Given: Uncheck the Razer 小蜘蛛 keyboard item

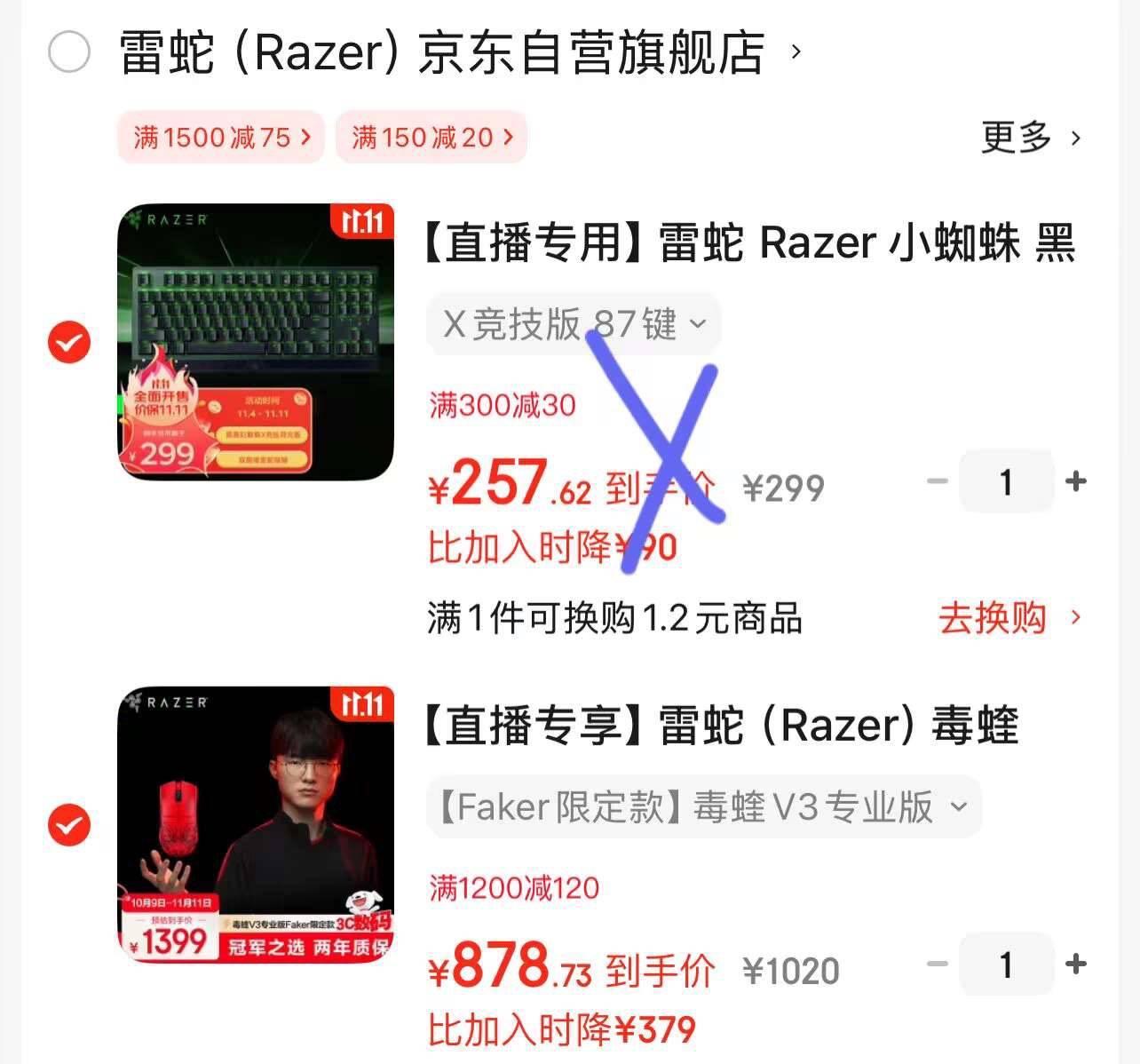Looking at the screenshot, I should click(68, 342).
